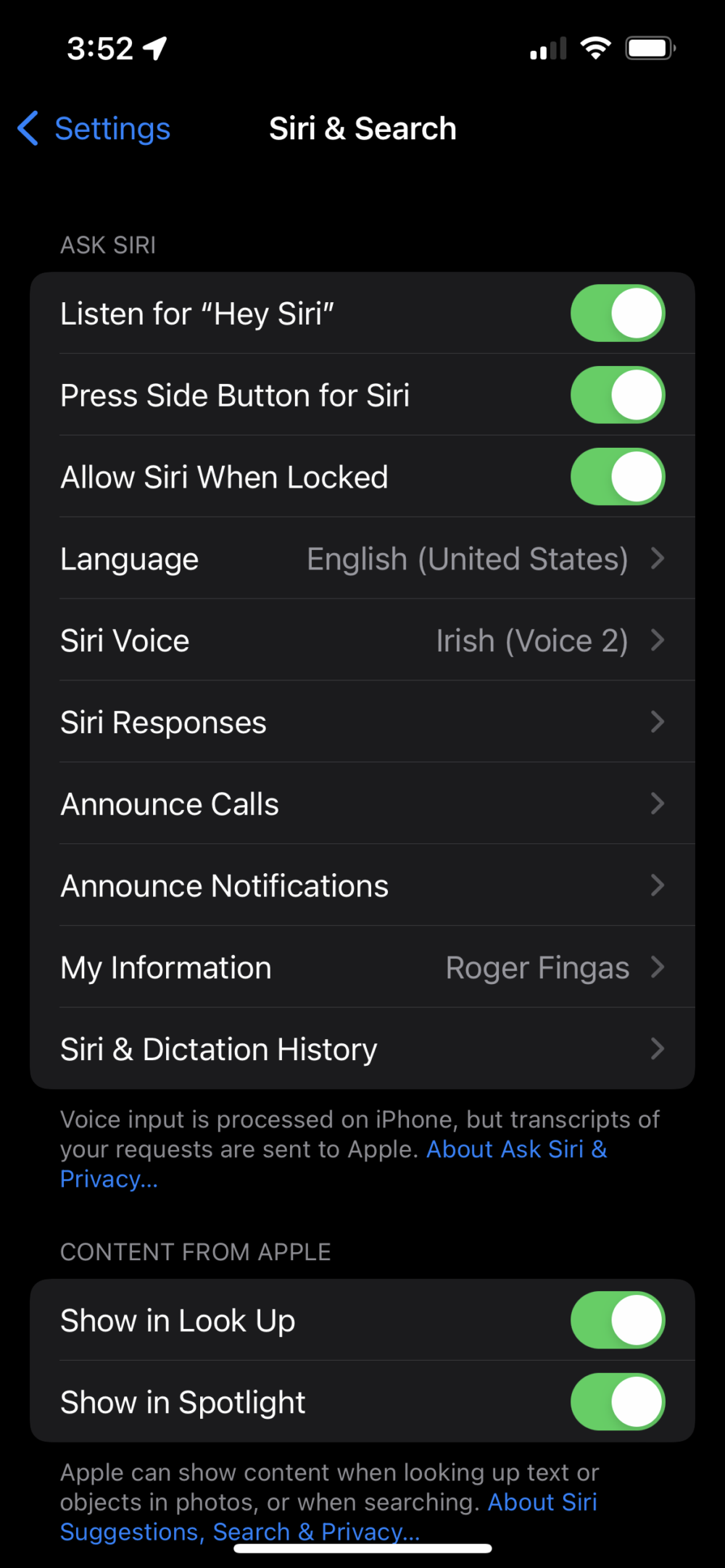Image resolution: width=725 pixels, height=1568 pixels.
Task: Open the Language selection for Siri
Action: point(362,559)
